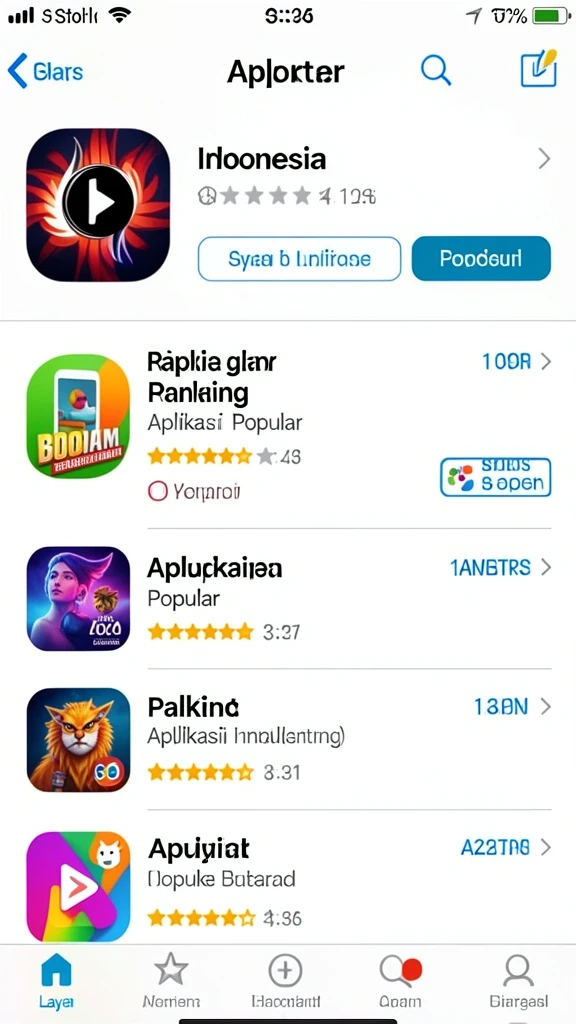Tap the compose note icon
The height and width of the screenshot is (1024, 576).
coord(539,68)
